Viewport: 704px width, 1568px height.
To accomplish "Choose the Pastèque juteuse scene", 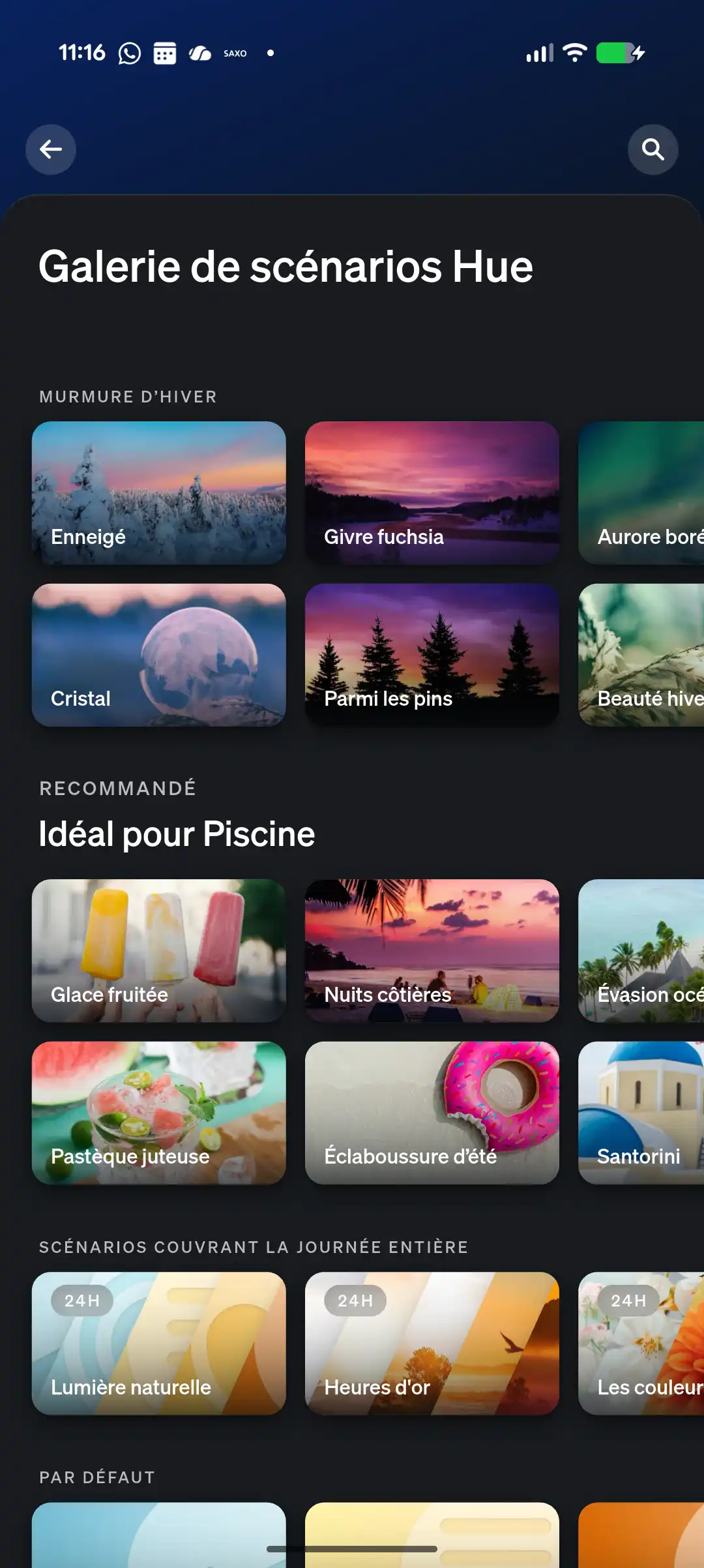I will tap(158, 1113).
